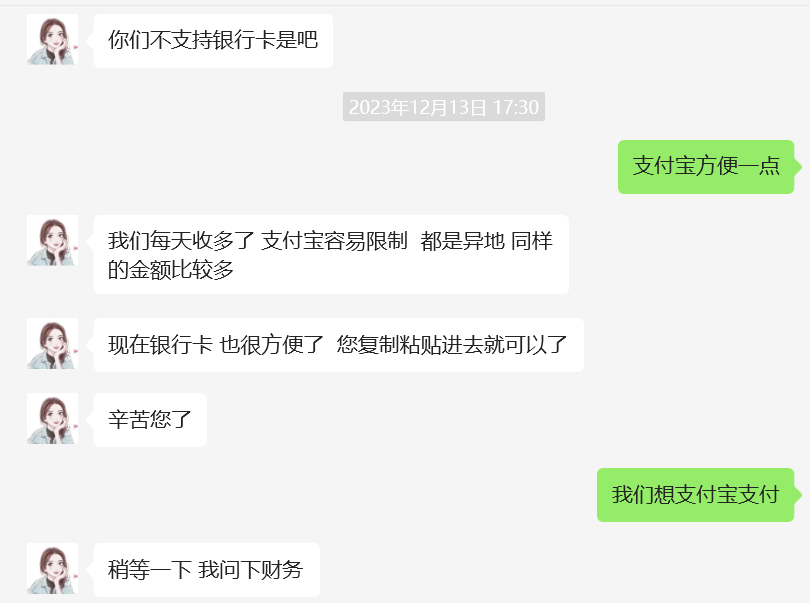Open avatar next to '辛苦您了' message

52,419
